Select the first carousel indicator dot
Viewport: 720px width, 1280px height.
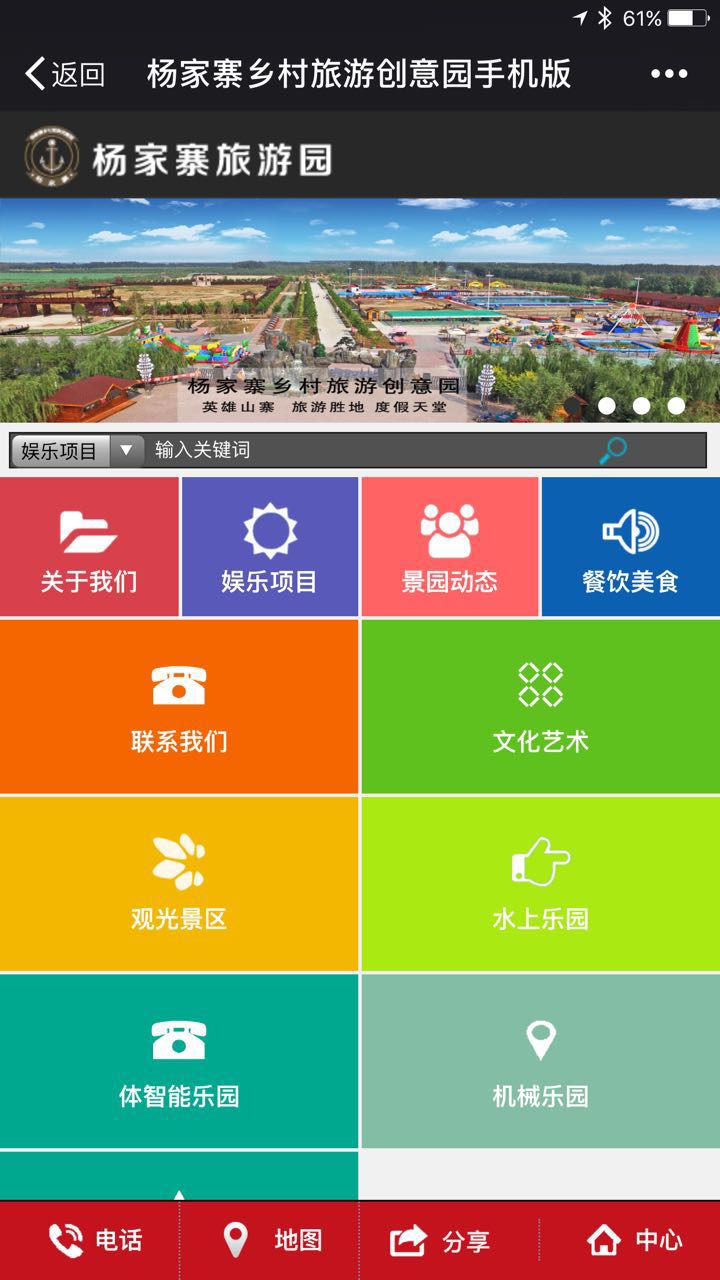608,406
